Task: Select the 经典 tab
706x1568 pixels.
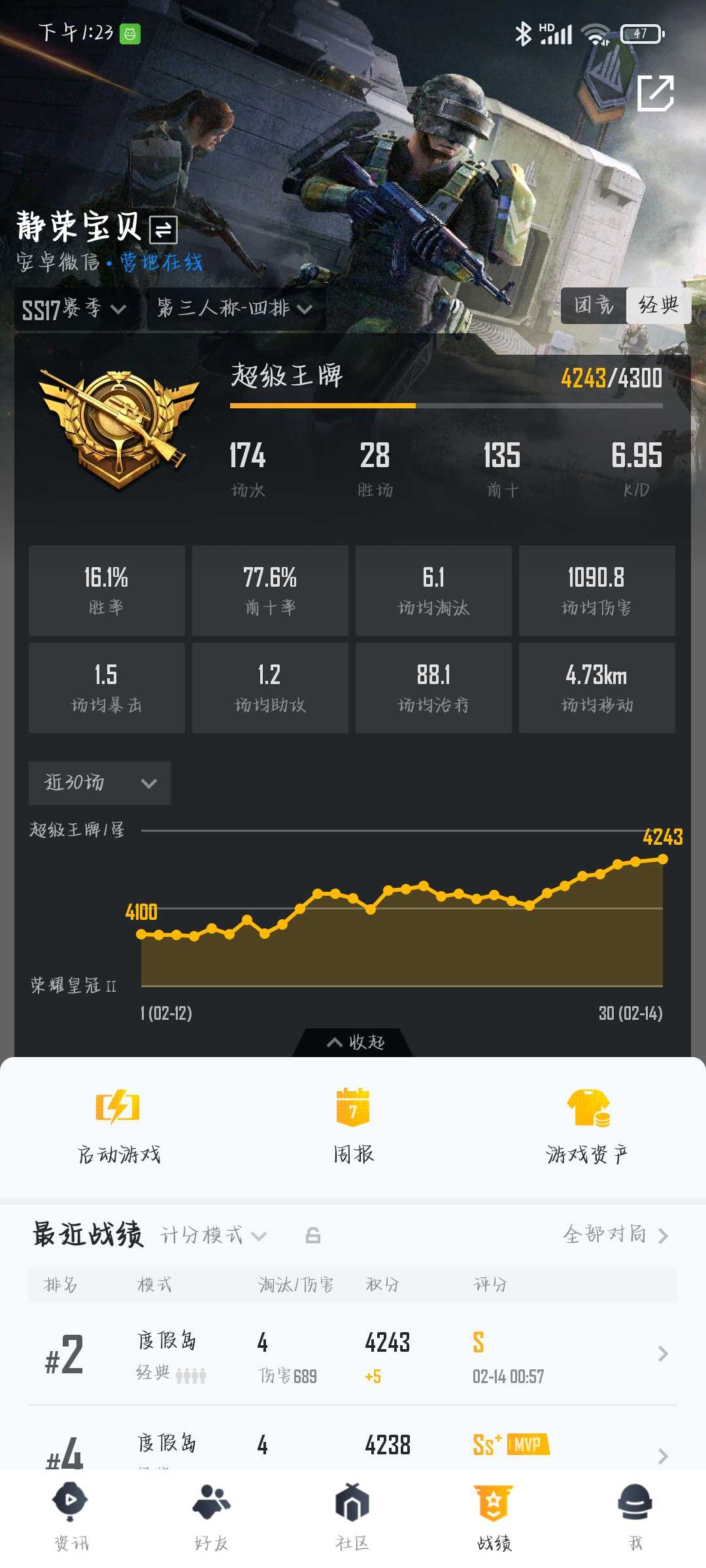Action: pos(658,305)
